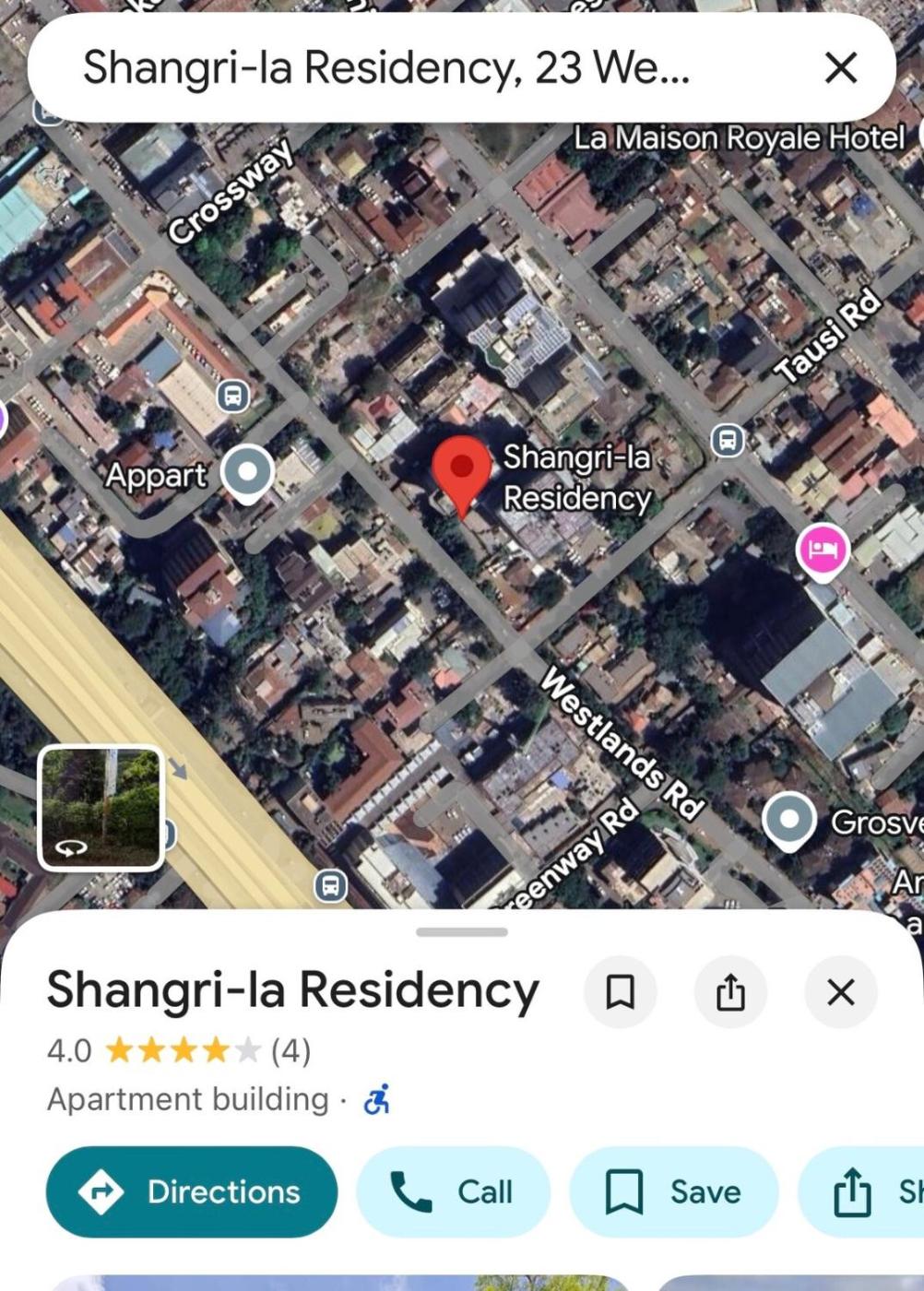924x1291 pixels.
Task: Close the Shangri-la Residency place card
Action: click(840, 992)
